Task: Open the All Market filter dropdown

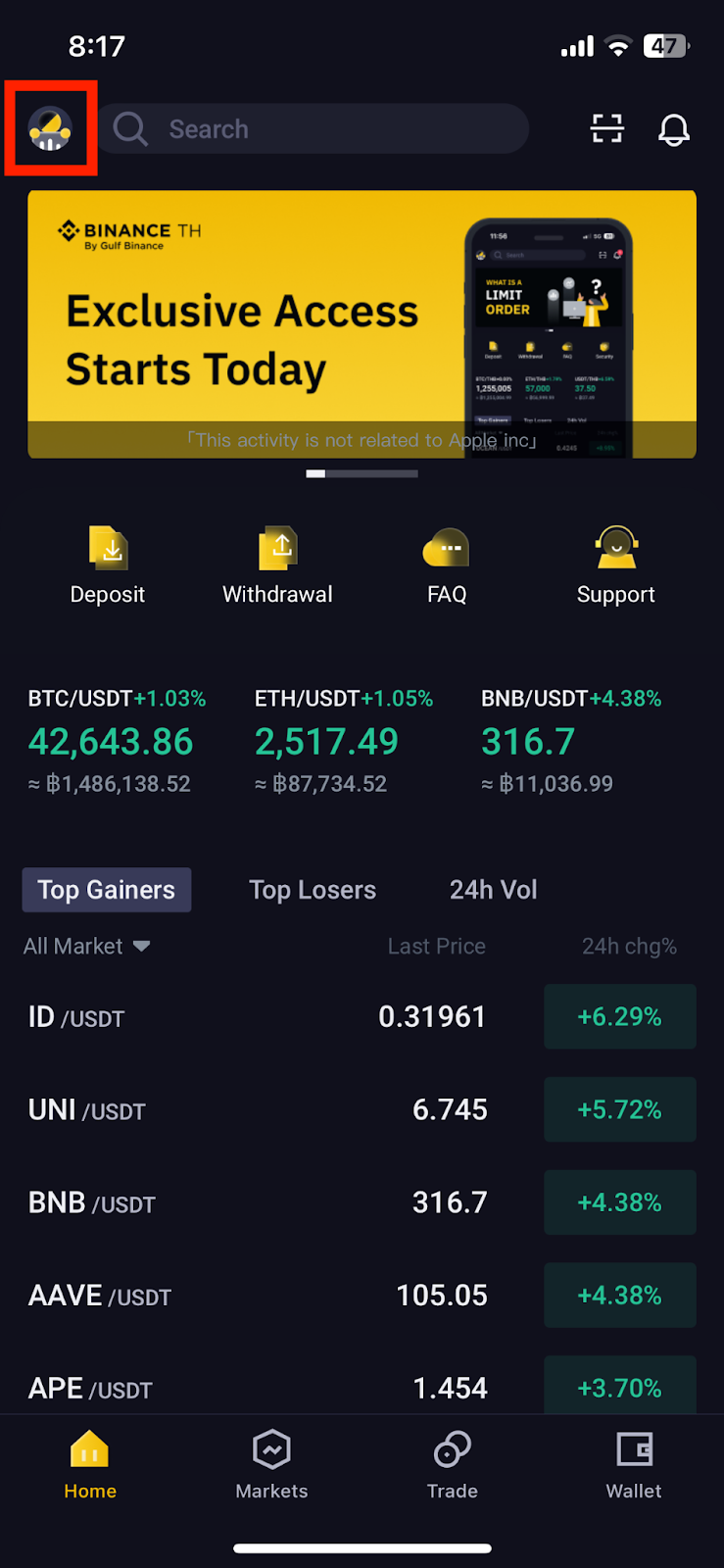Action: click(86, 946)
